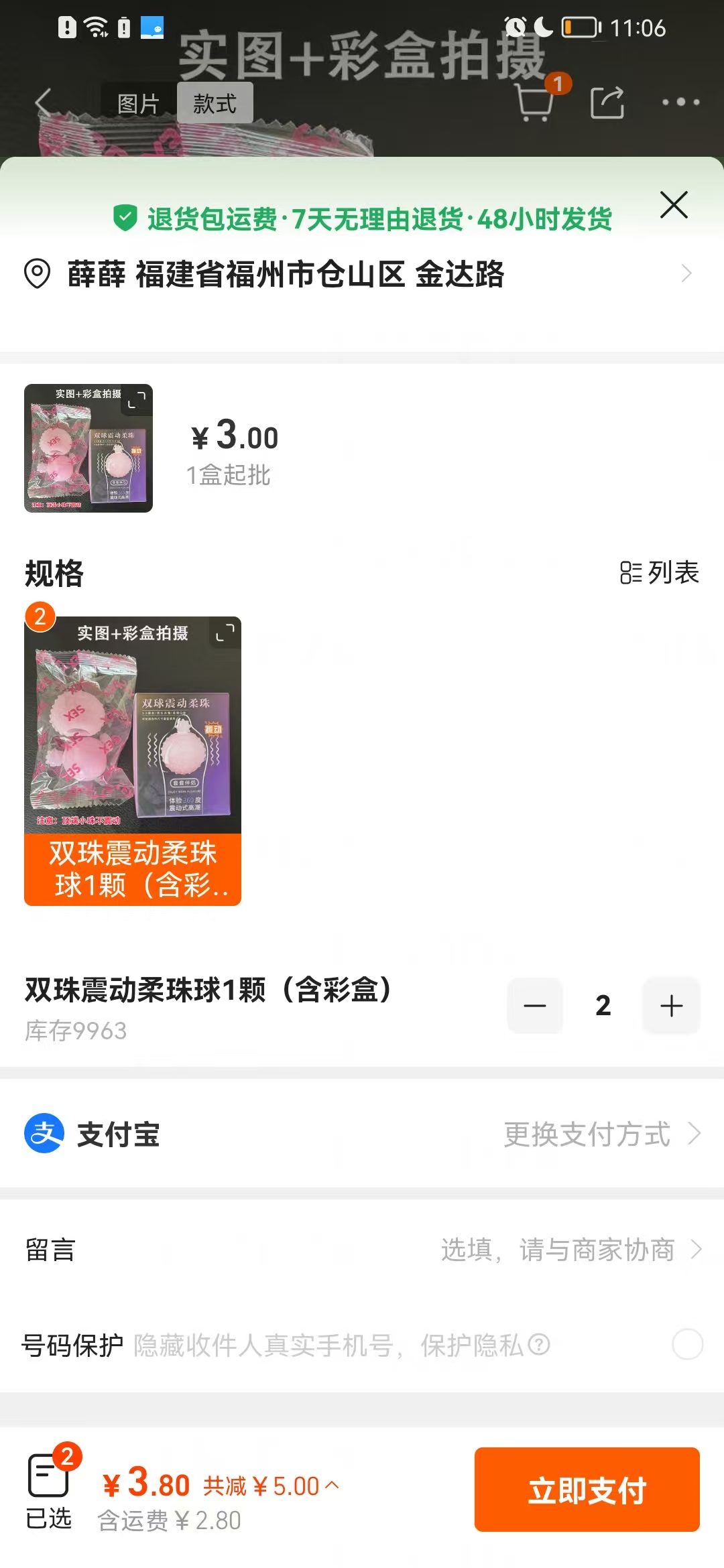
Task: Share this product
Action: pyautogui.click(x=607, y=103)
